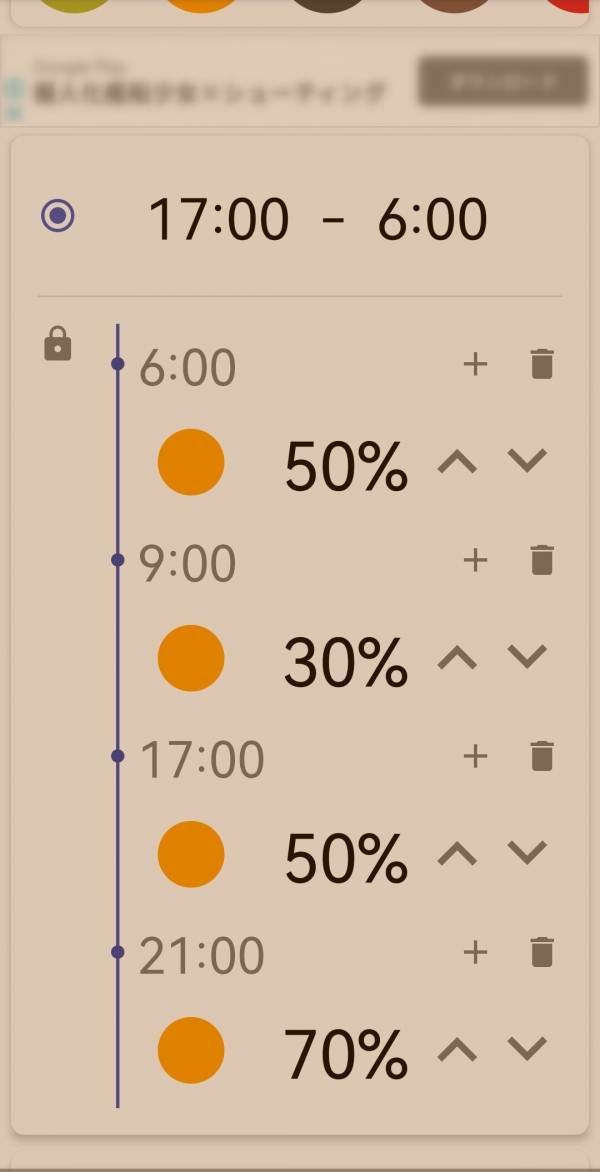Viewport: 600px width, 1172px height.
Task: Add a time point after 21:00
Action: pyautogui.click(x=476, y=952)
